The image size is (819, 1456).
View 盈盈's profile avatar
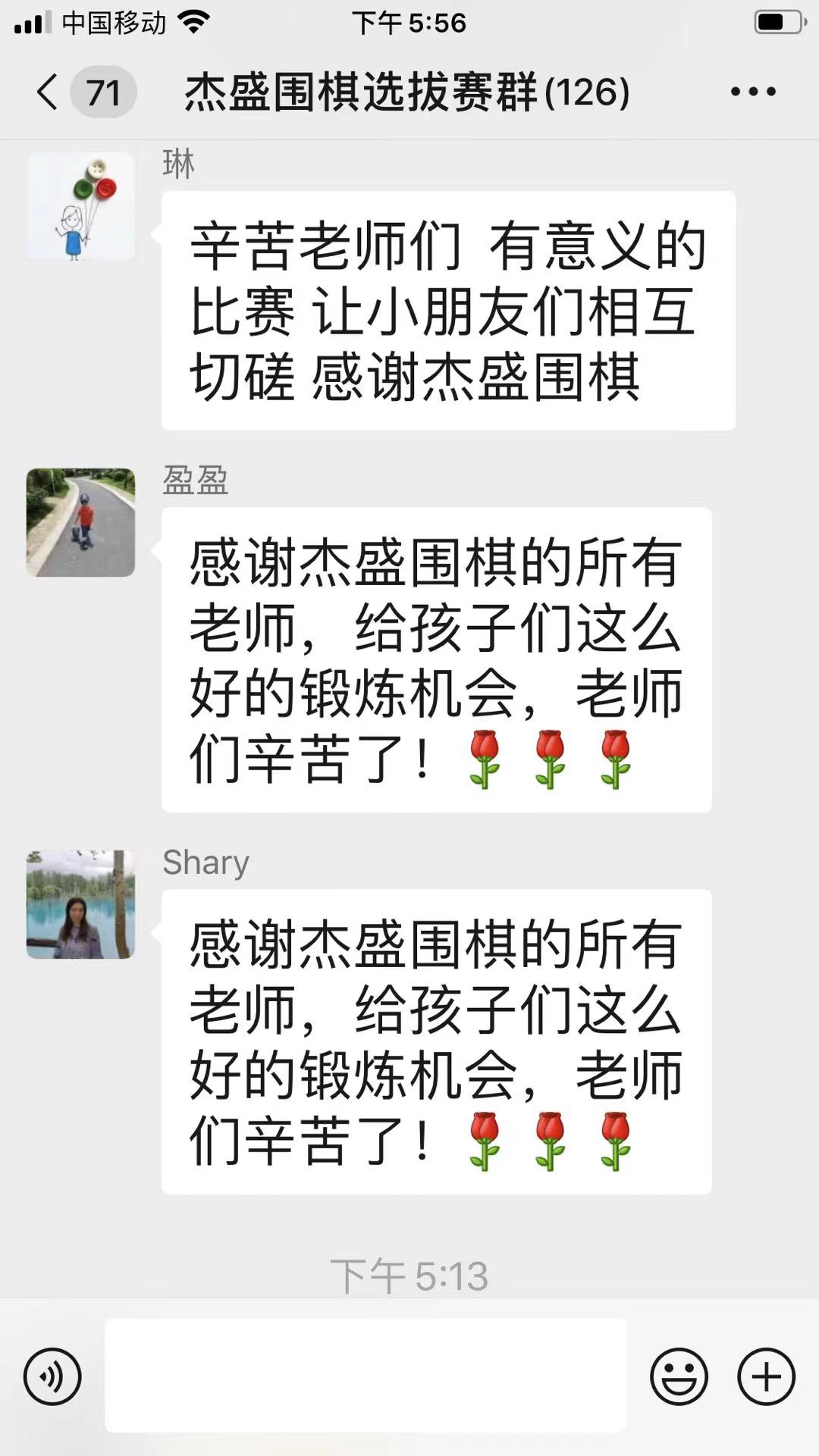point(80,522)
